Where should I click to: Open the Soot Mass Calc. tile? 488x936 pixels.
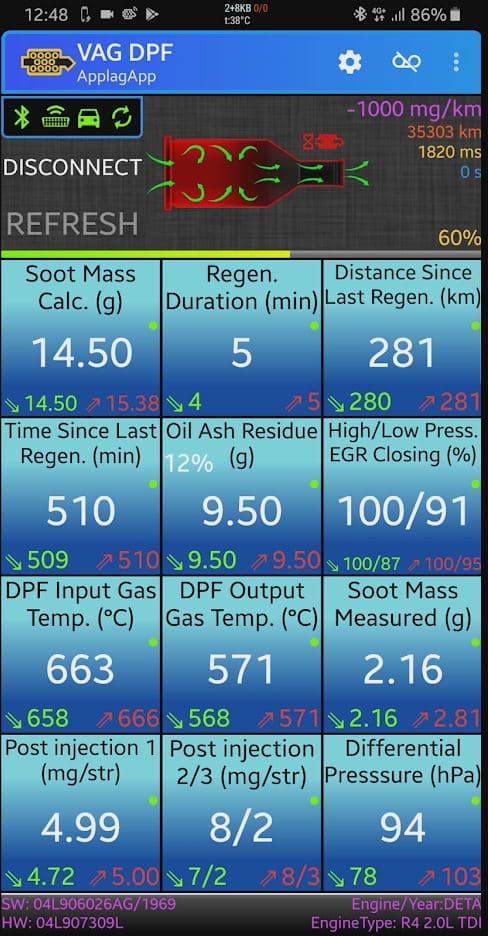[81, 338]
